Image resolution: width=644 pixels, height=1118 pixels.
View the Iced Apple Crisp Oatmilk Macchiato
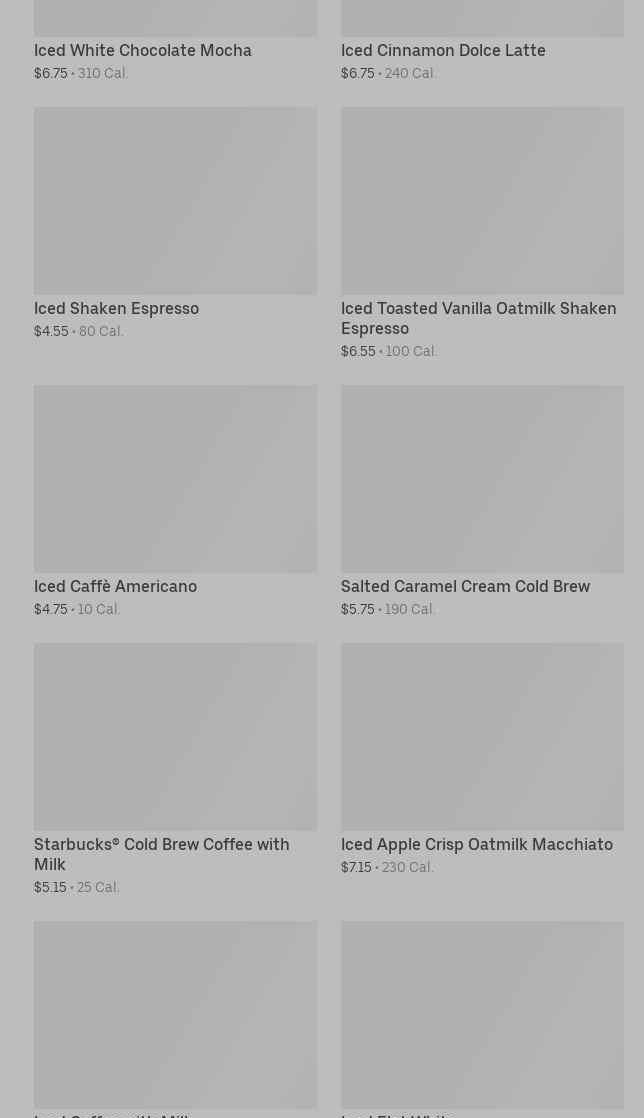click(481, 738)
